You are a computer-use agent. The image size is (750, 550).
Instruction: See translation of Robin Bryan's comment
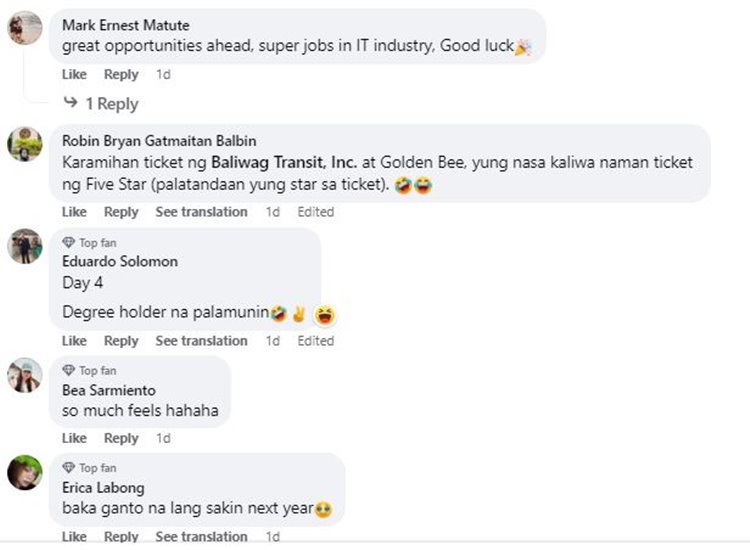(x=201, y=212)
